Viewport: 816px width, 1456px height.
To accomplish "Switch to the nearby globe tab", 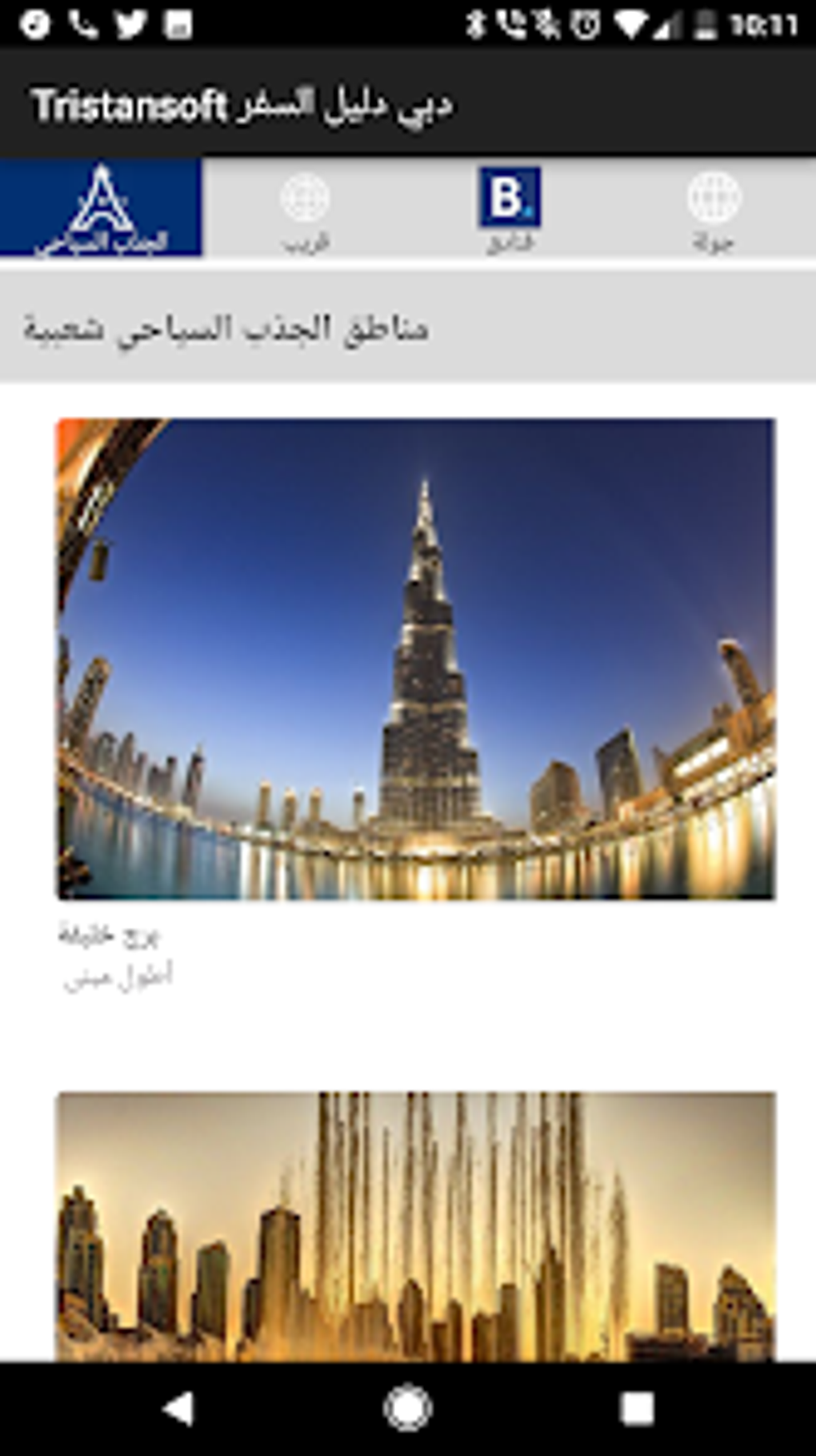I will [306, 207].
